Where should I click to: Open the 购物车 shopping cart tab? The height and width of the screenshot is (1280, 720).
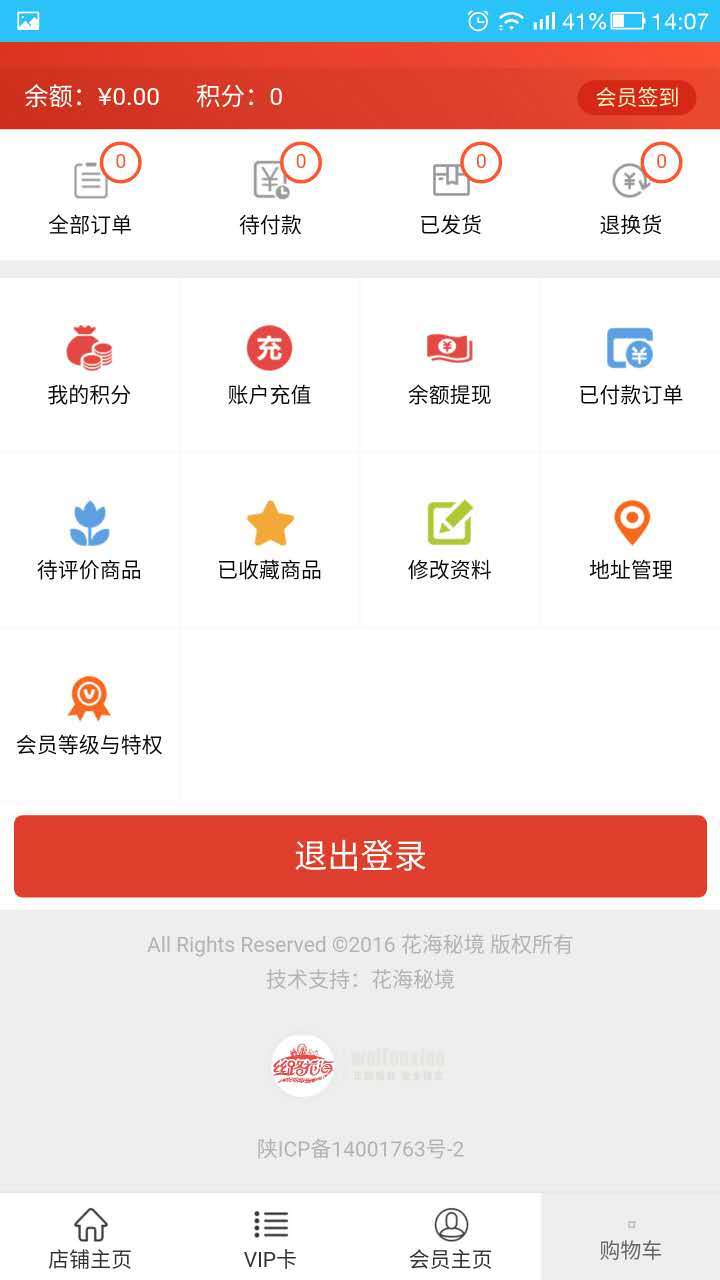[x=631, y=1237]
